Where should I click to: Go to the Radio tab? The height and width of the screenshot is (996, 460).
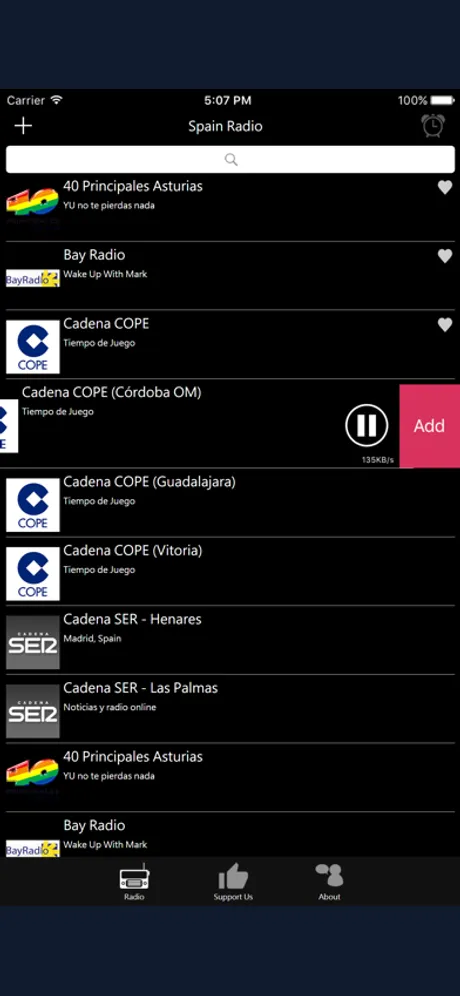(134, 882)
